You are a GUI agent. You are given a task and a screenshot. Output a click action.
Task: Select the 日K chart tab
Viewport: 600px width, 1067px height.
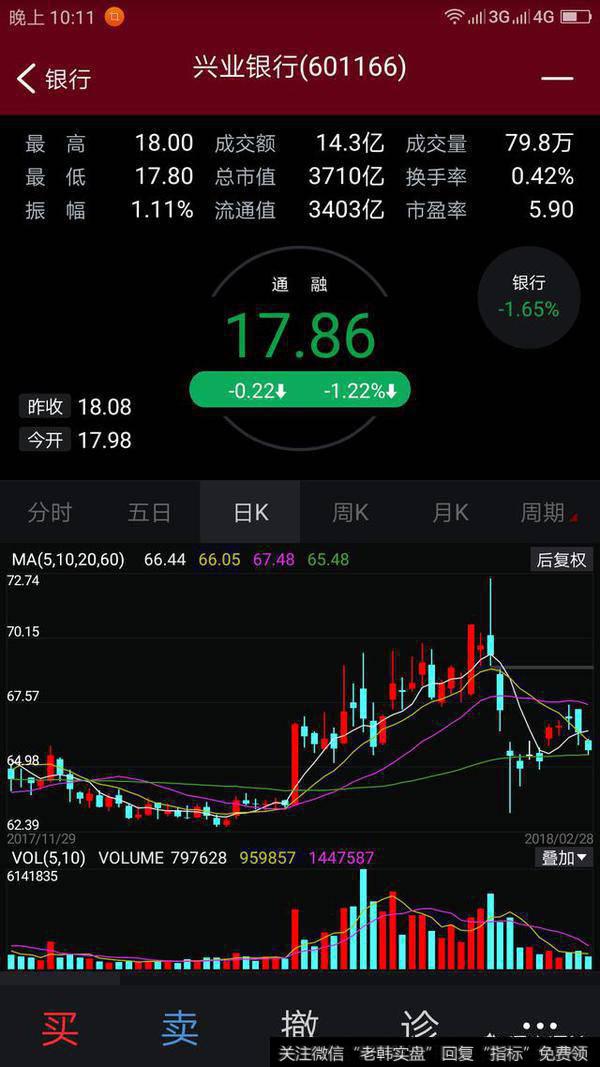pyautogui.click(x=250, y=513)
